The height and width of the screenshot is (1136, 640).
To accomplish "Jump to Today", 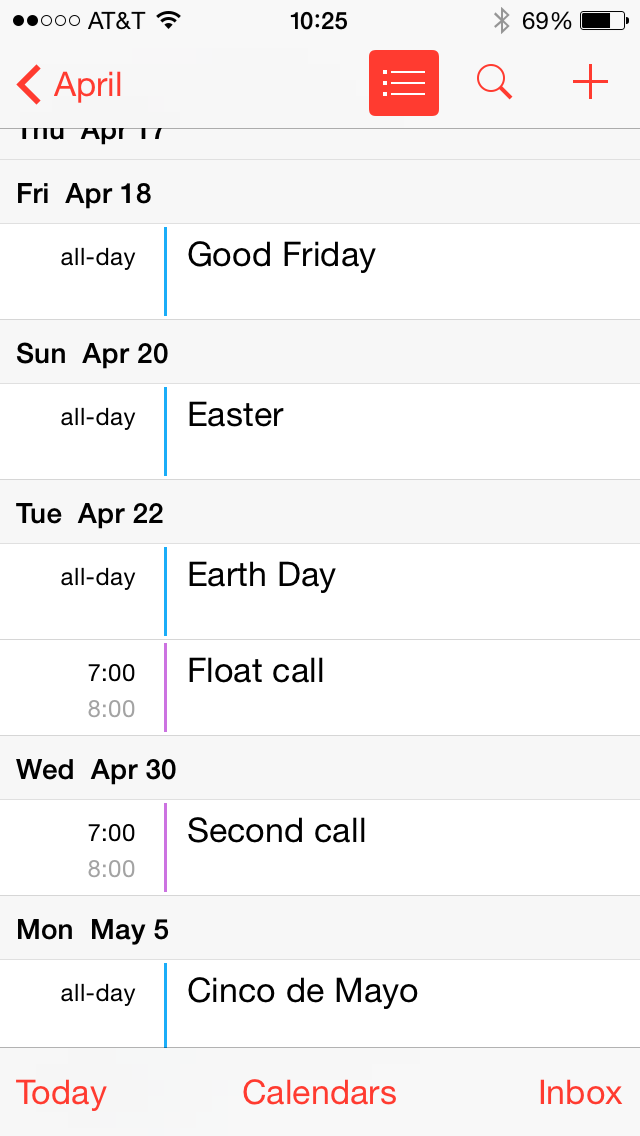I will pyautogui.click(x=61, y=1092).
